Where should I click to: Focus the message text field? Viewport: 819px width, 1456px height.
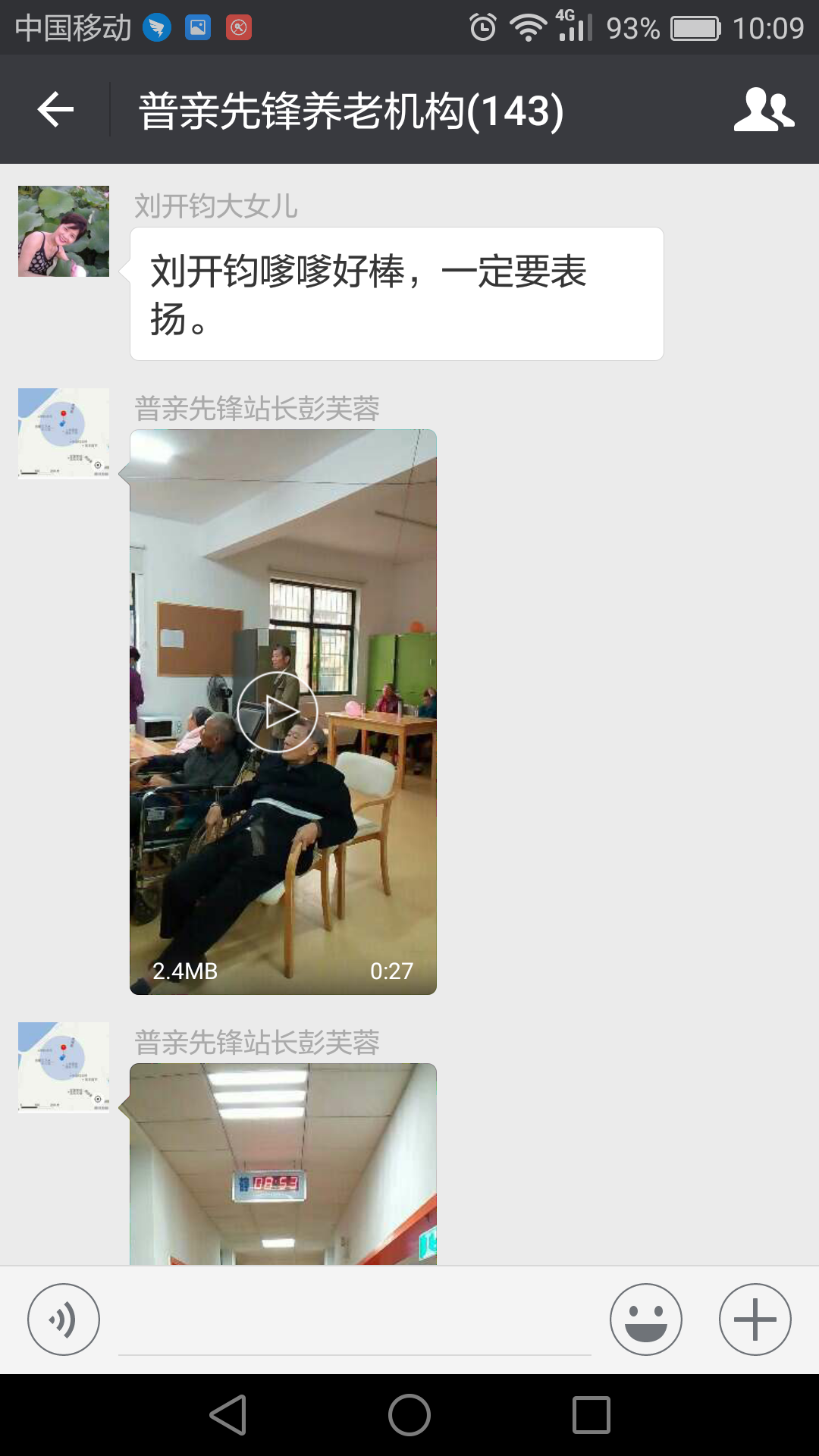click(354, 1323)
